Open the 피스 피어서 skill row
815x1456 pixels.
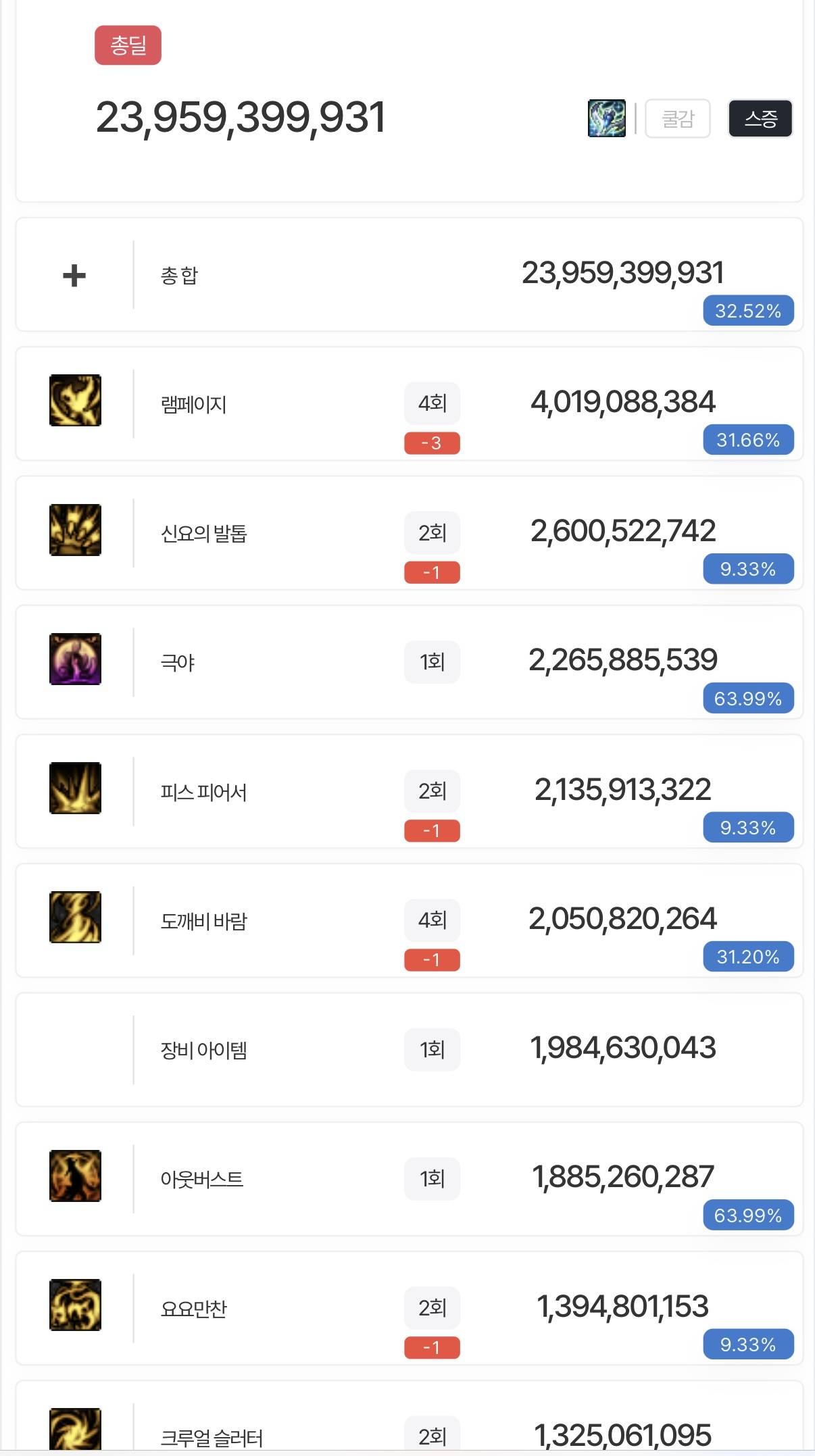tap(409, 791)
